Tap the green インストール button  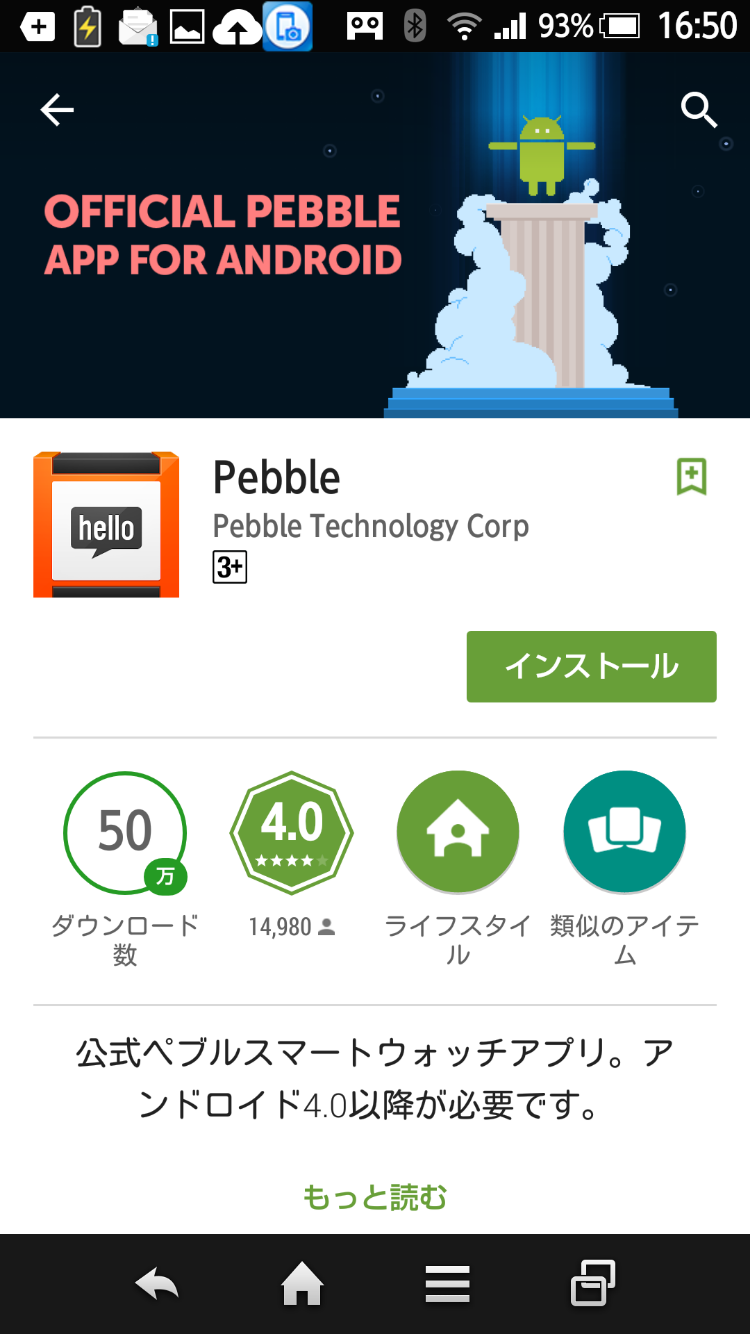coord(591,666)
